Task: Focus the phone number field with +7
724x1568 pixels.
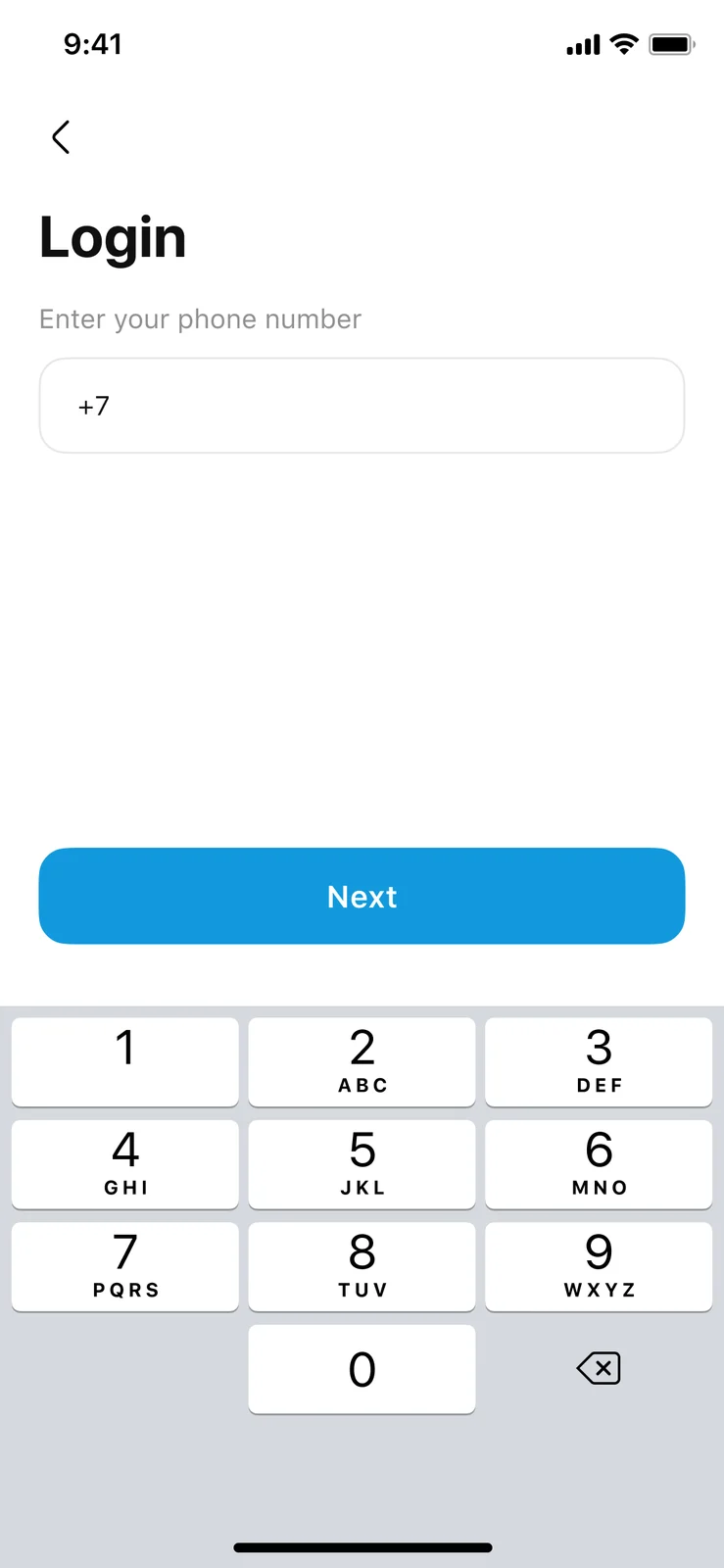Action: click(362, 406)
